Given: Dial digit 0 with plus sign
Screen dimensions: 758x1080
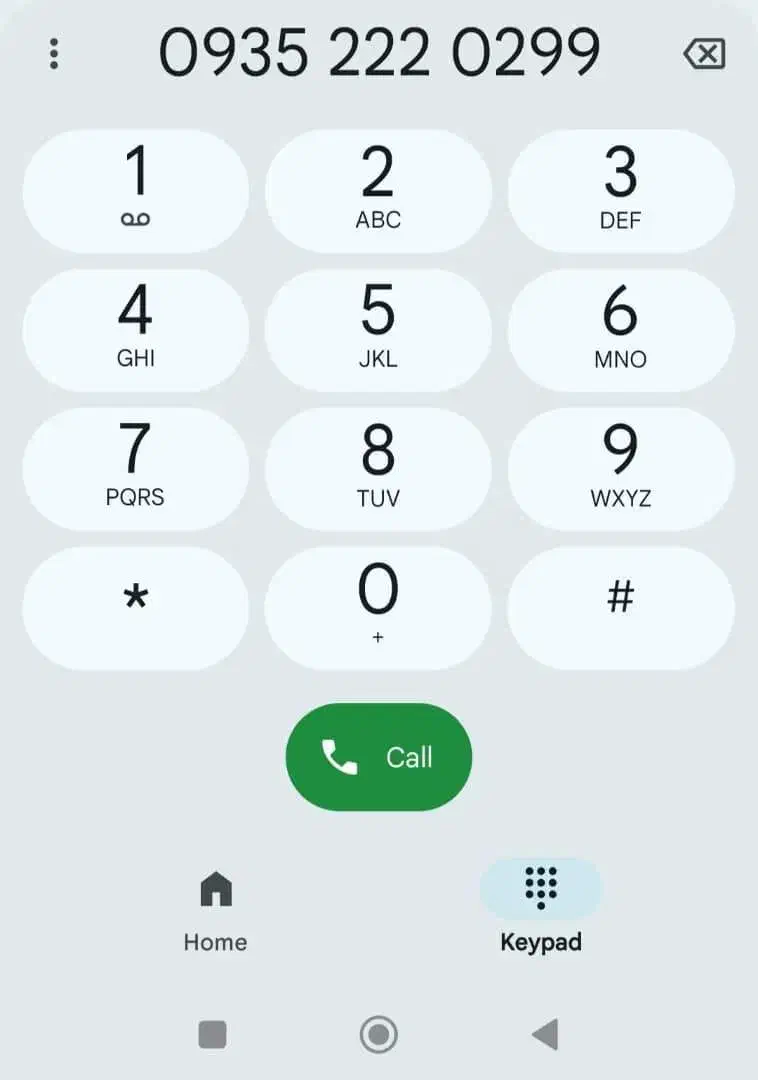Looking at the screenshot, I should pyautogui.click(x=378, y=607).
